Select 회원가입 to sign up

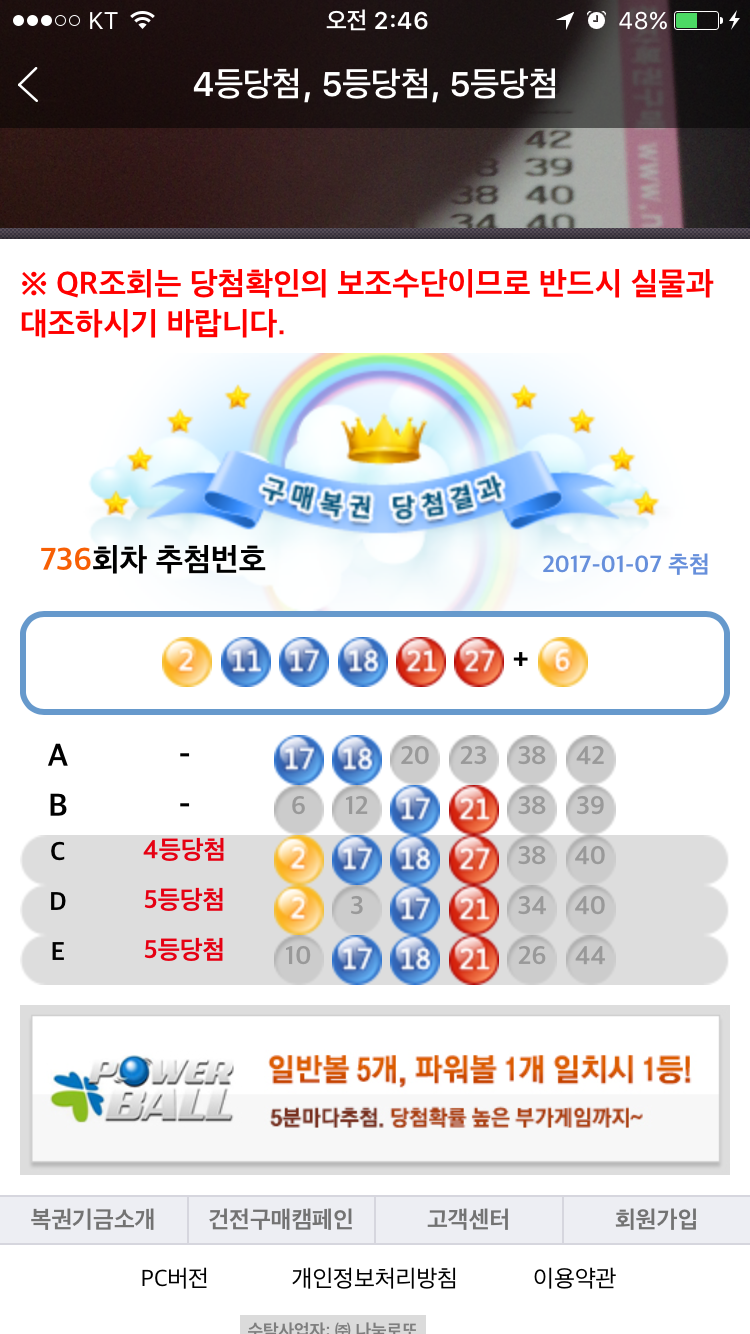[x=656, y=1220]
